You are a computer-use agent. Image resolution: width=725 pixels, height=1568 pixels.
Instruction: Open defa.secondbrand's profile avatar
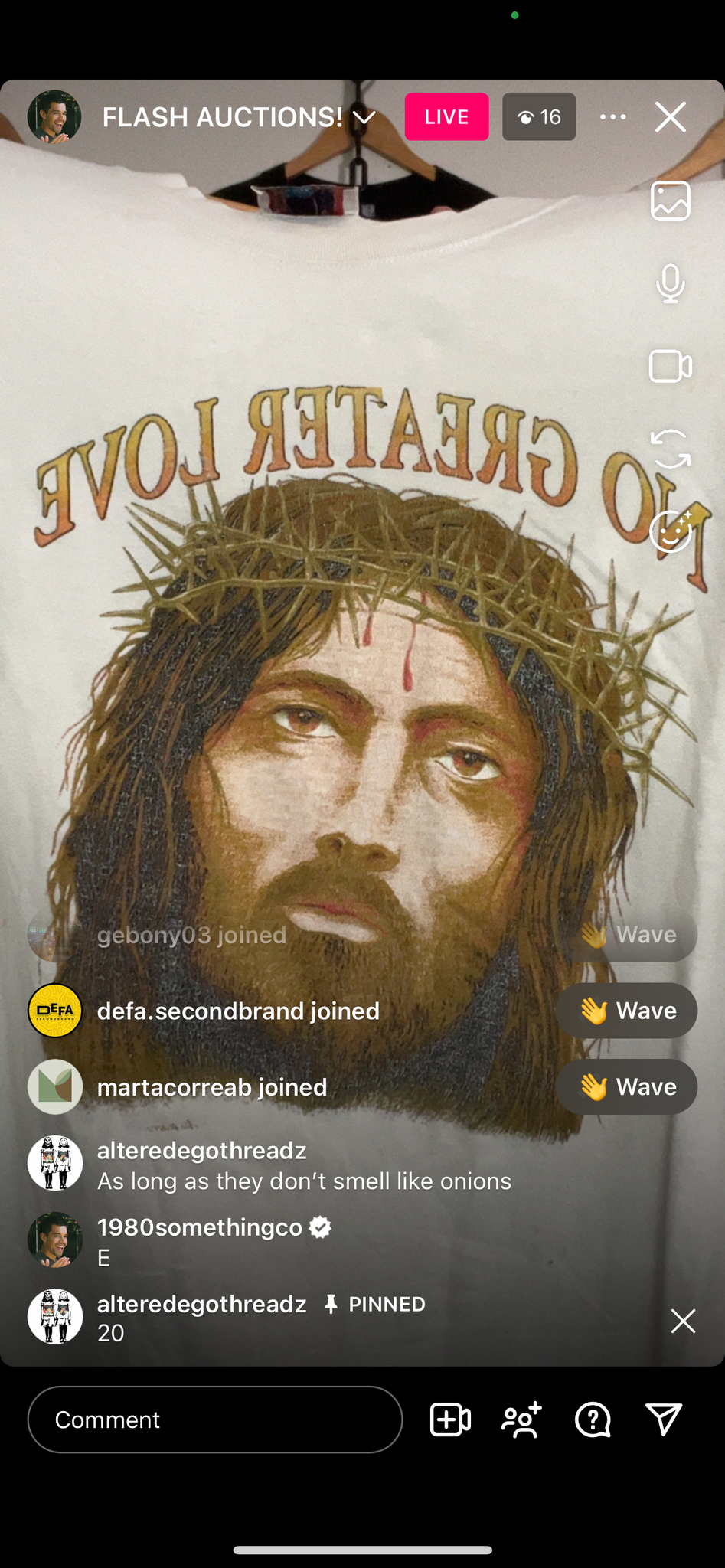click(x=54, y=1011)
